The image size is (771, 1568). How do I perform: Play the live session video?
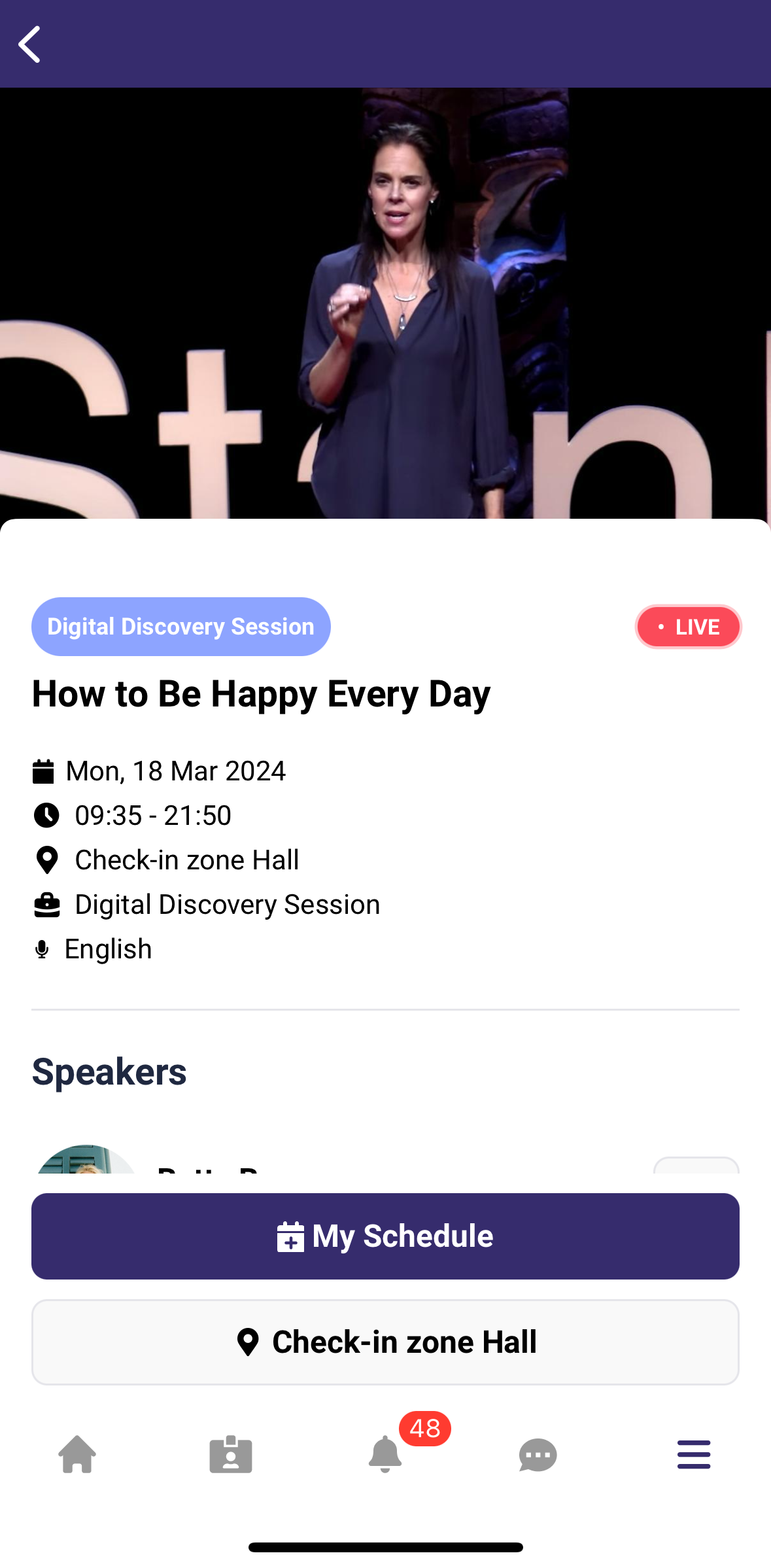[385, 303]
